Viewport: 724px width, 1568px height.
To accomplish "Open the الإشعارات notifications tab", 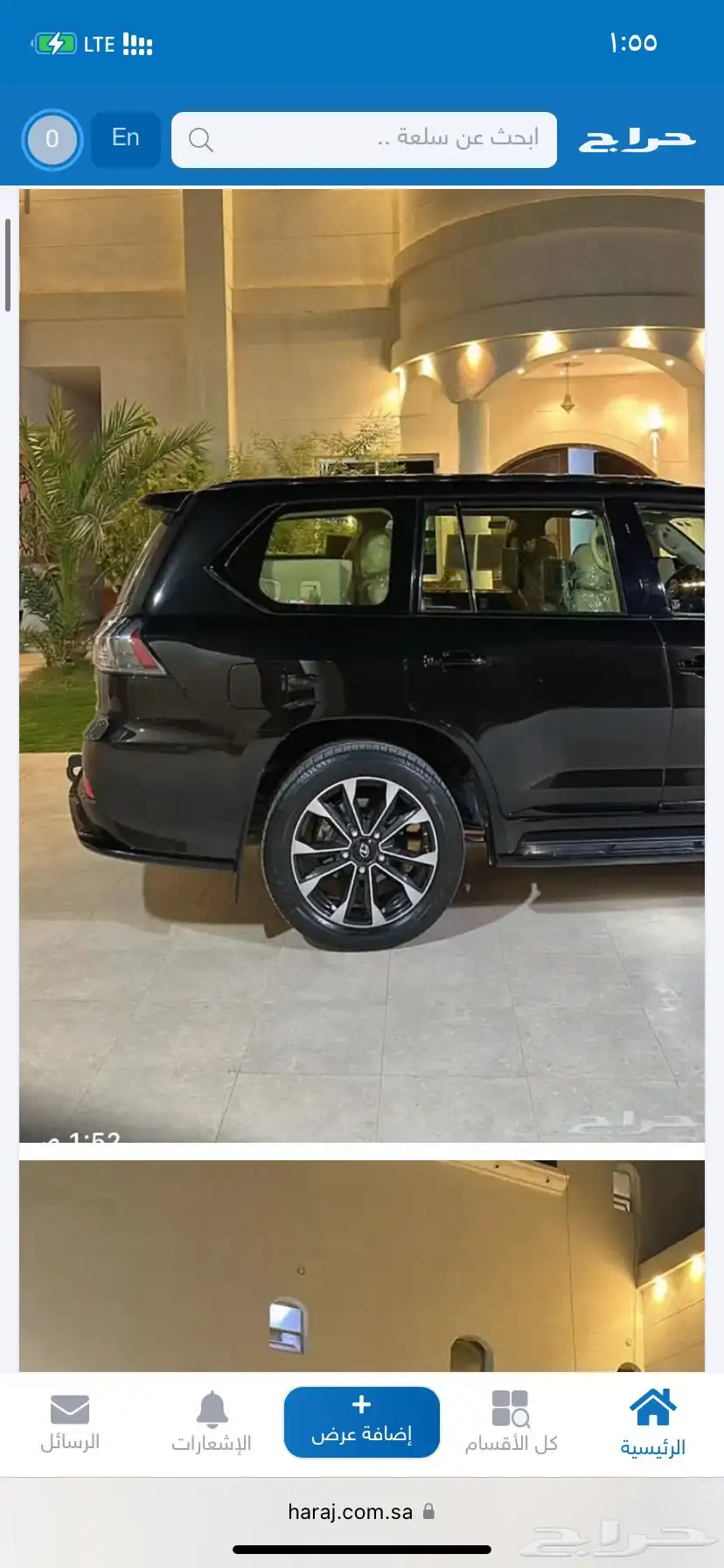I will [212, 1422].
